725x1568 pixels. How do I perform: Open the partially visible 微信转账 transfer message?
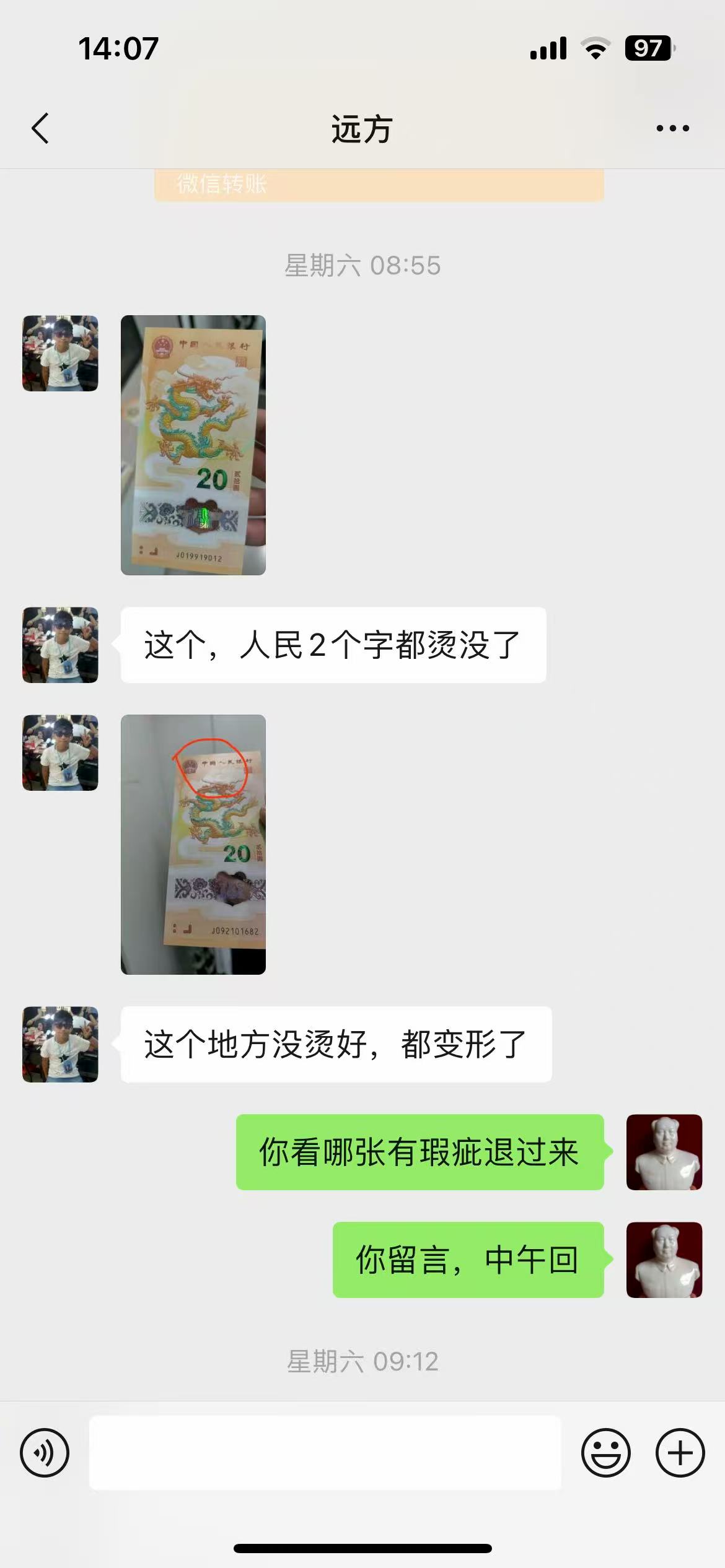(x=379, y=185)
